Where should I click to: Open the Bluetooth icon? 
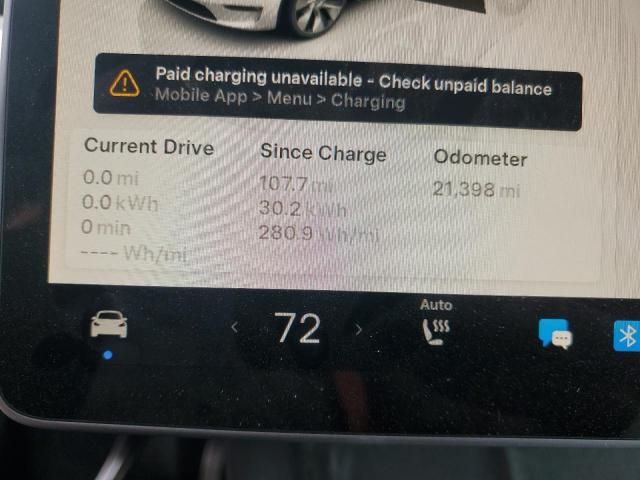[627, 336]
